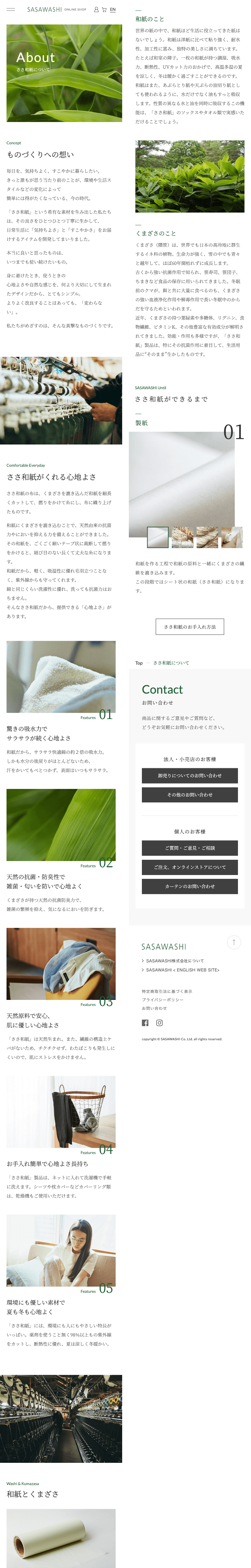
Task: Open その他のお問い合わせ for businesses
Action: (190, 794)
